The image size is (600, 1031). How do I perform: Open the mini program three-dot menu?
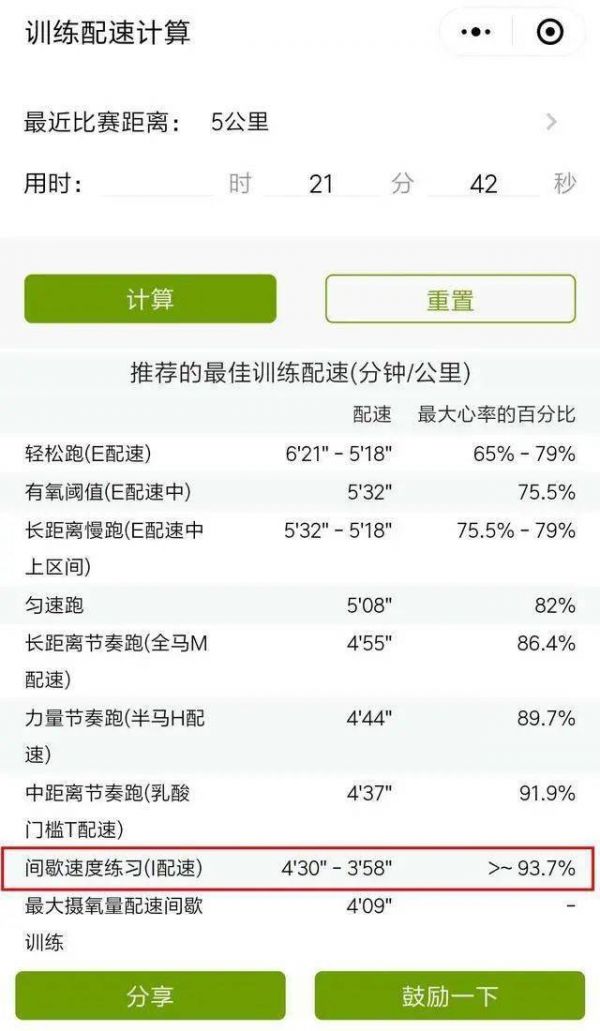pos(476,32)
